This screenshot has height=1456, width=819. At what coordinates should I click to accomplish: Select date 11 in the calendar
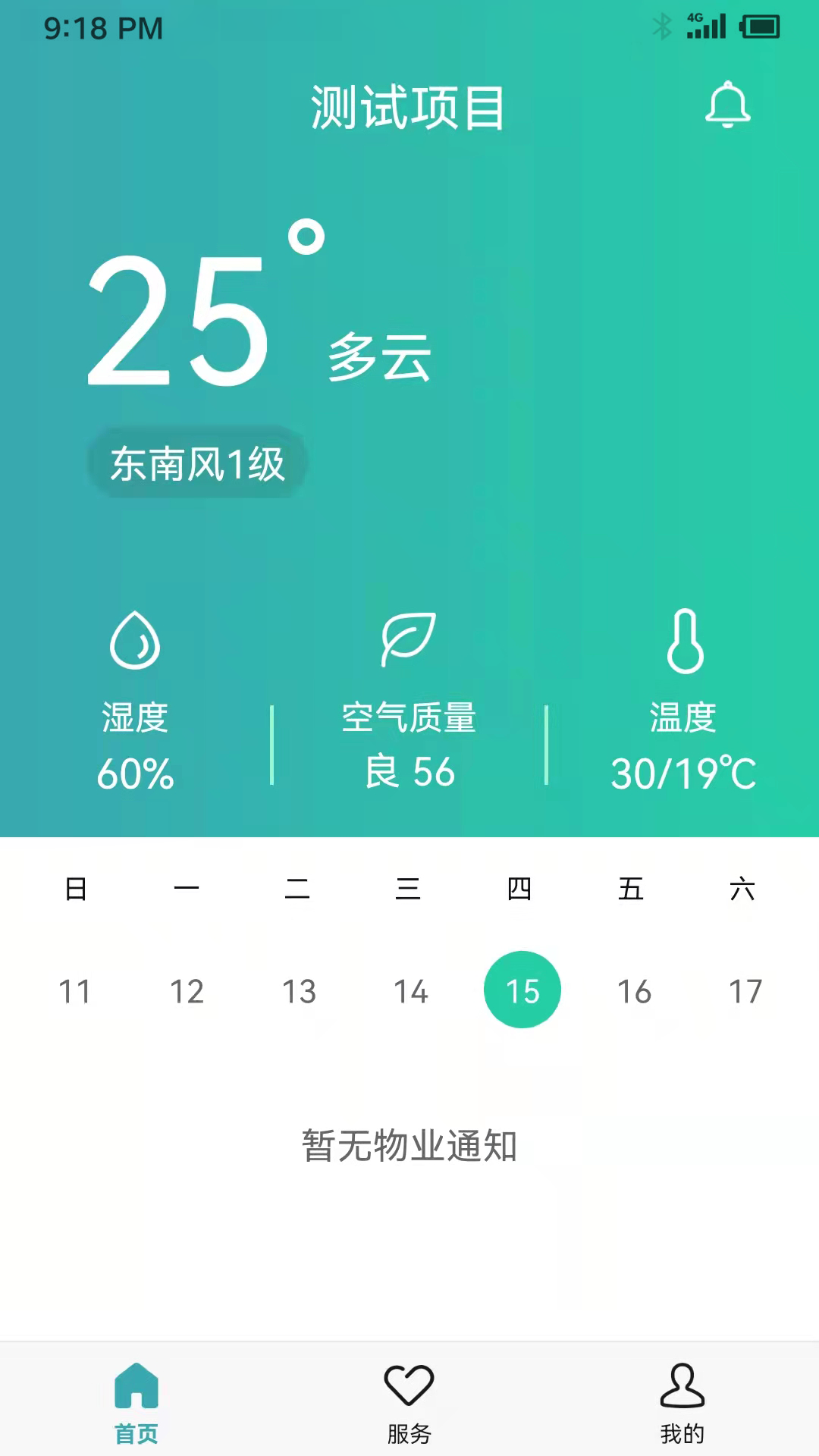pyautogui.click(x=74, y=991)
